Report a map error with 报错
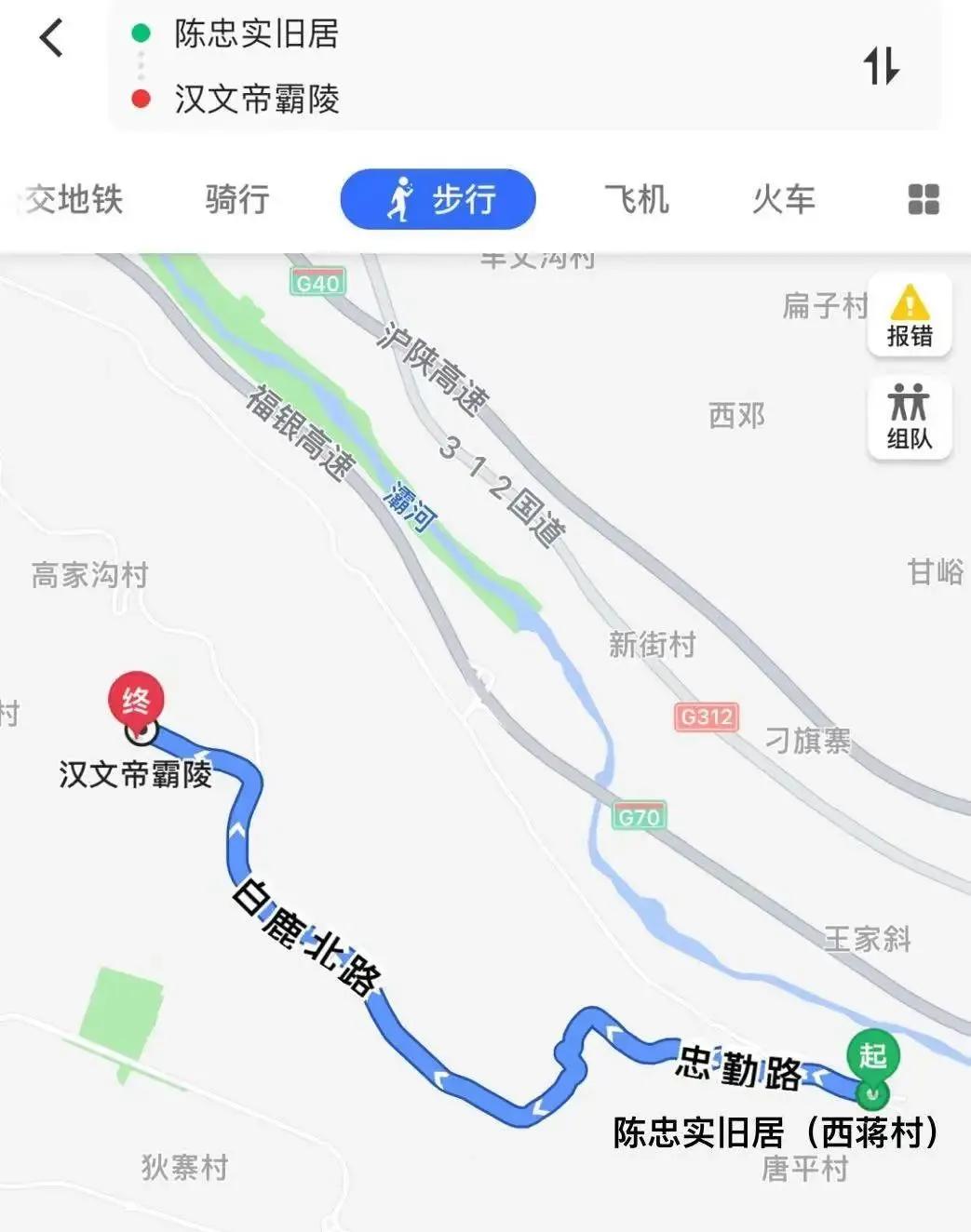This screenshot has height=1232, width=971. click(910, 316)
